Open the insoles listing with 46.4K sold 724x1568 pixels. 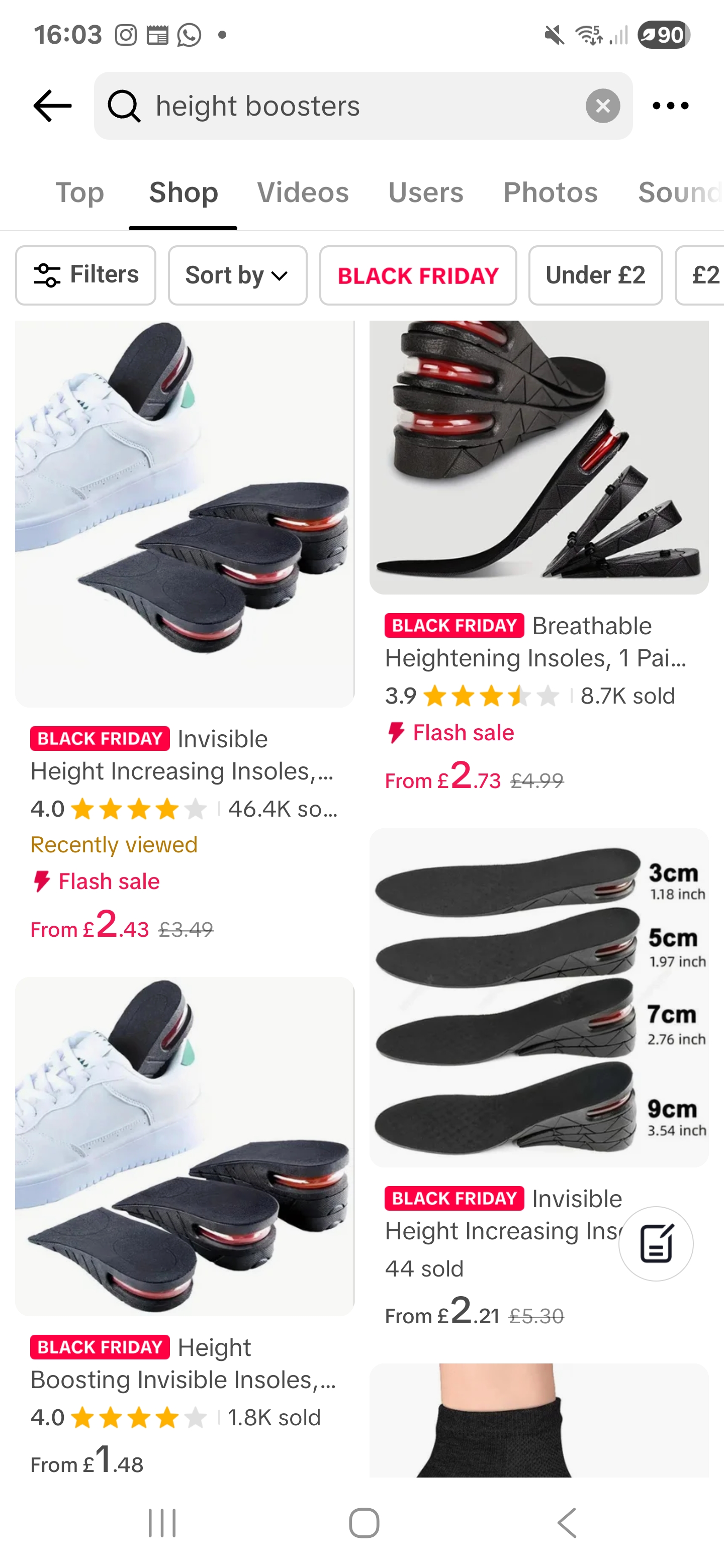(x=184, y=515)
